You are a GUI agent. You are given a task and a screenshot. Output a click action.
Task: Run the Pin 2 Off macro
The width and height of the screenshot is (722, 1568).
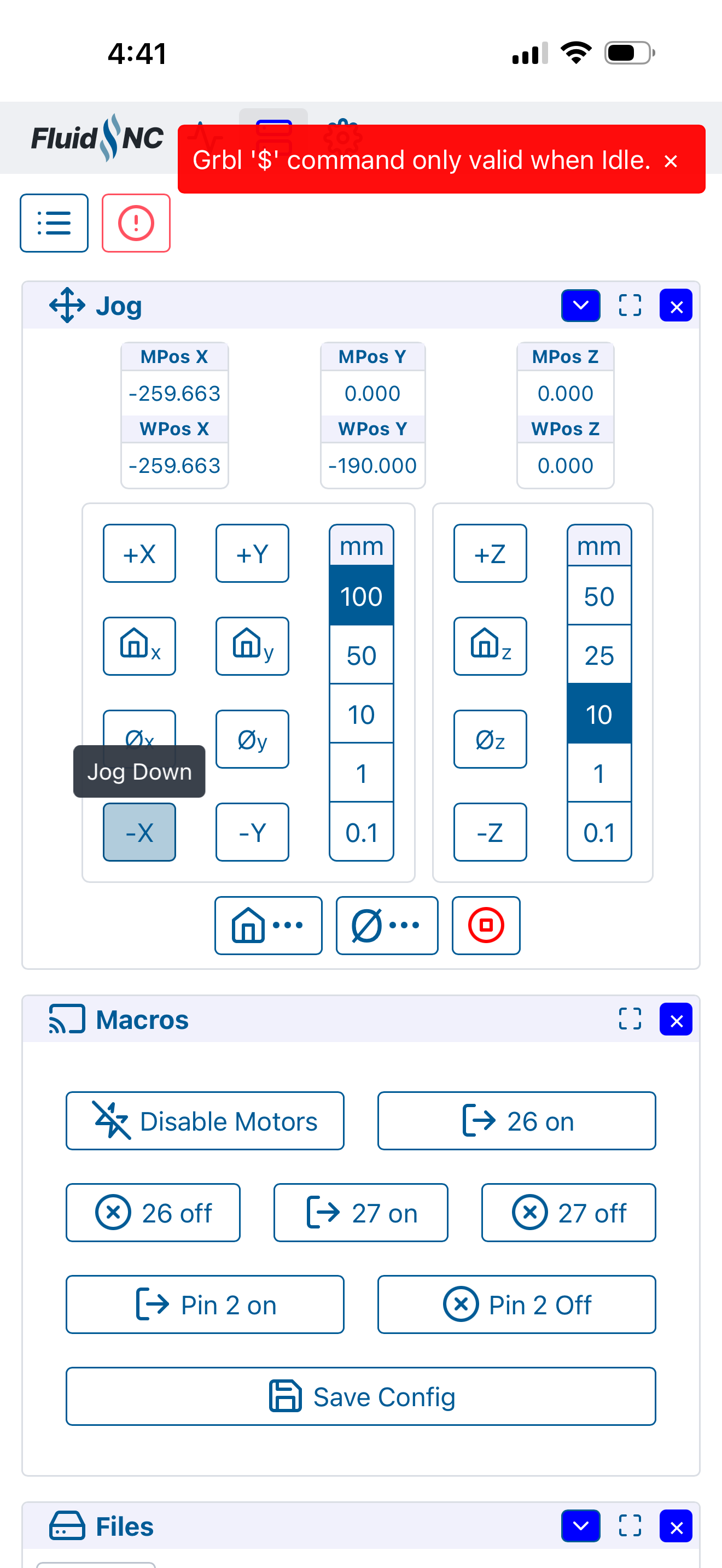pos(517,1304)
